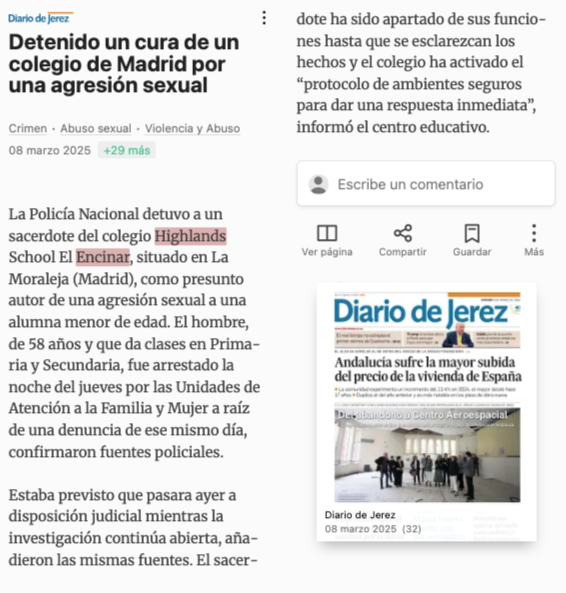This screenshot has width=566, height=593.
Task: Tap the Escribe un comentario field
Action: pos(426,184)
